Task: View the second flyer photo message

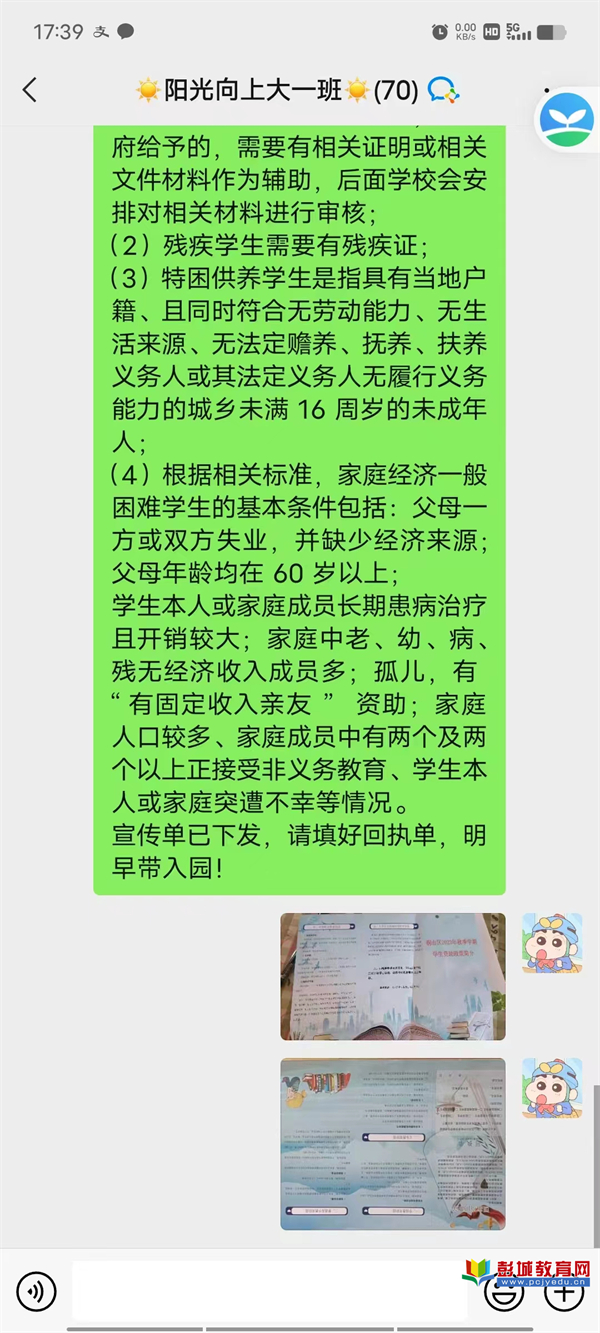Action: pos(393,1144)
